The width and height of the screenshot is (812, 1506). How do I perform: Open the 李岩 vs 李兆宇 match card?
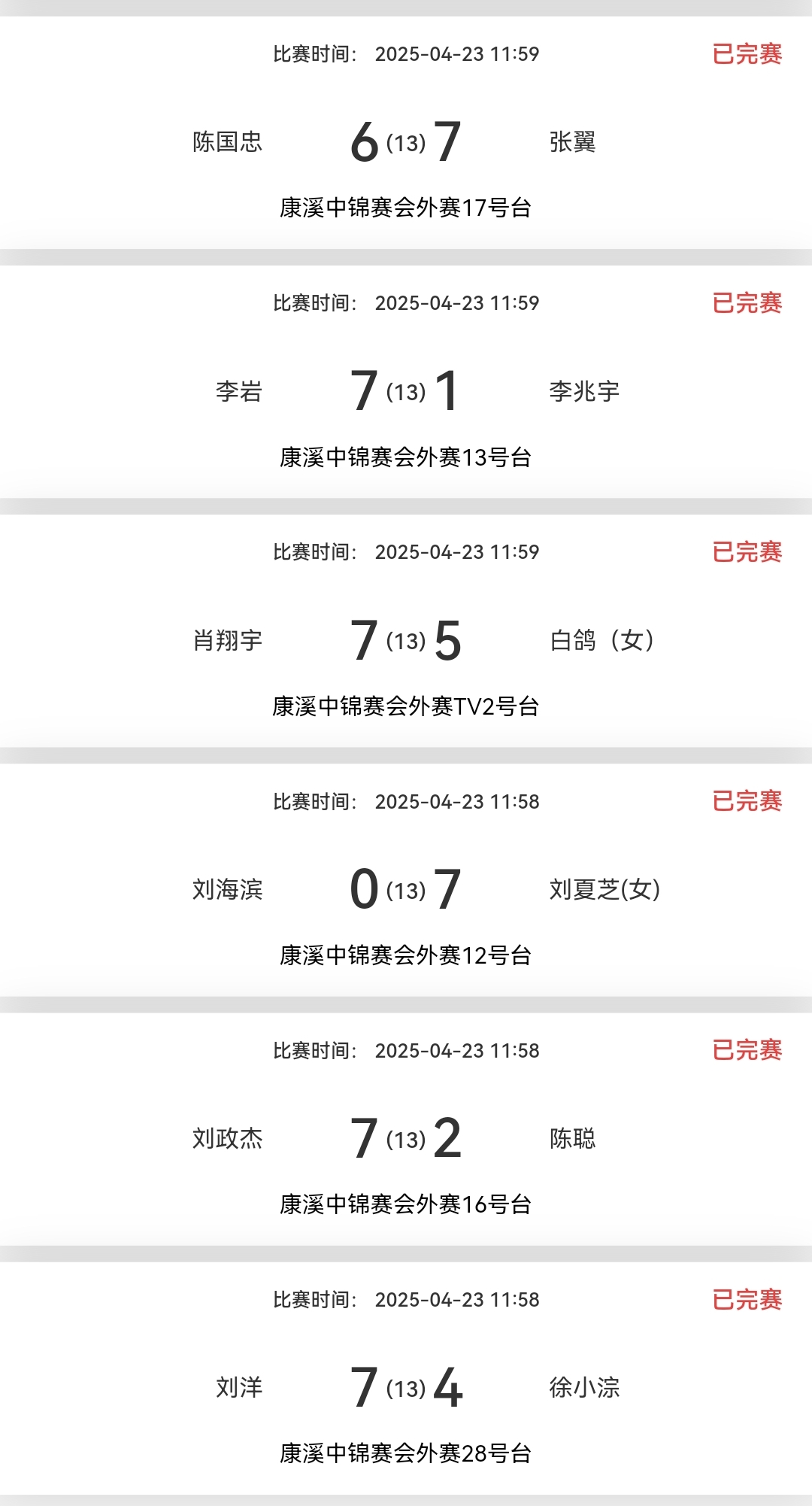click(x=406, y=390)
